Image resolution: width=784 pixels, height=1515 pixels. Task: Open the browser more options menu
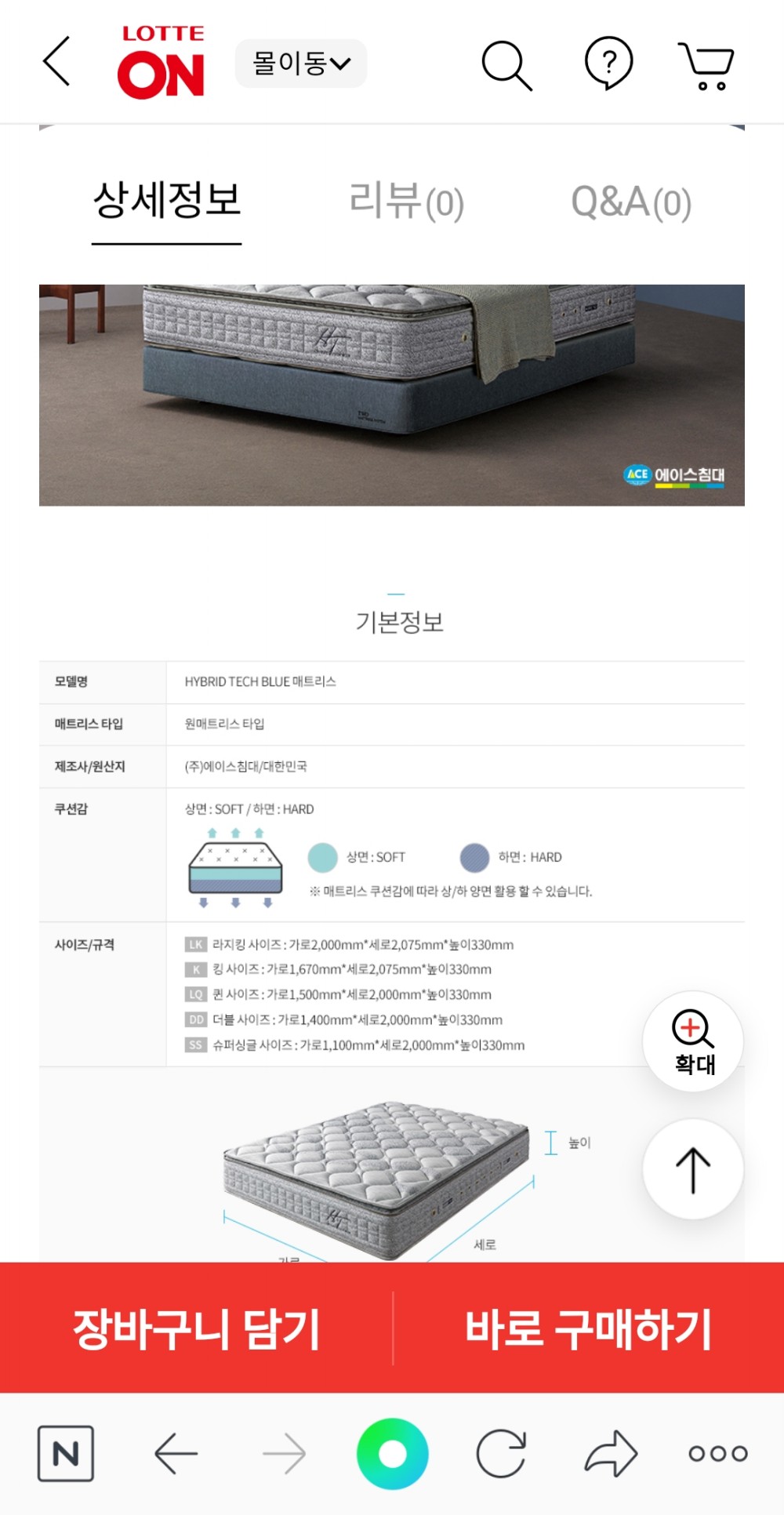(x=718, y=1454)
